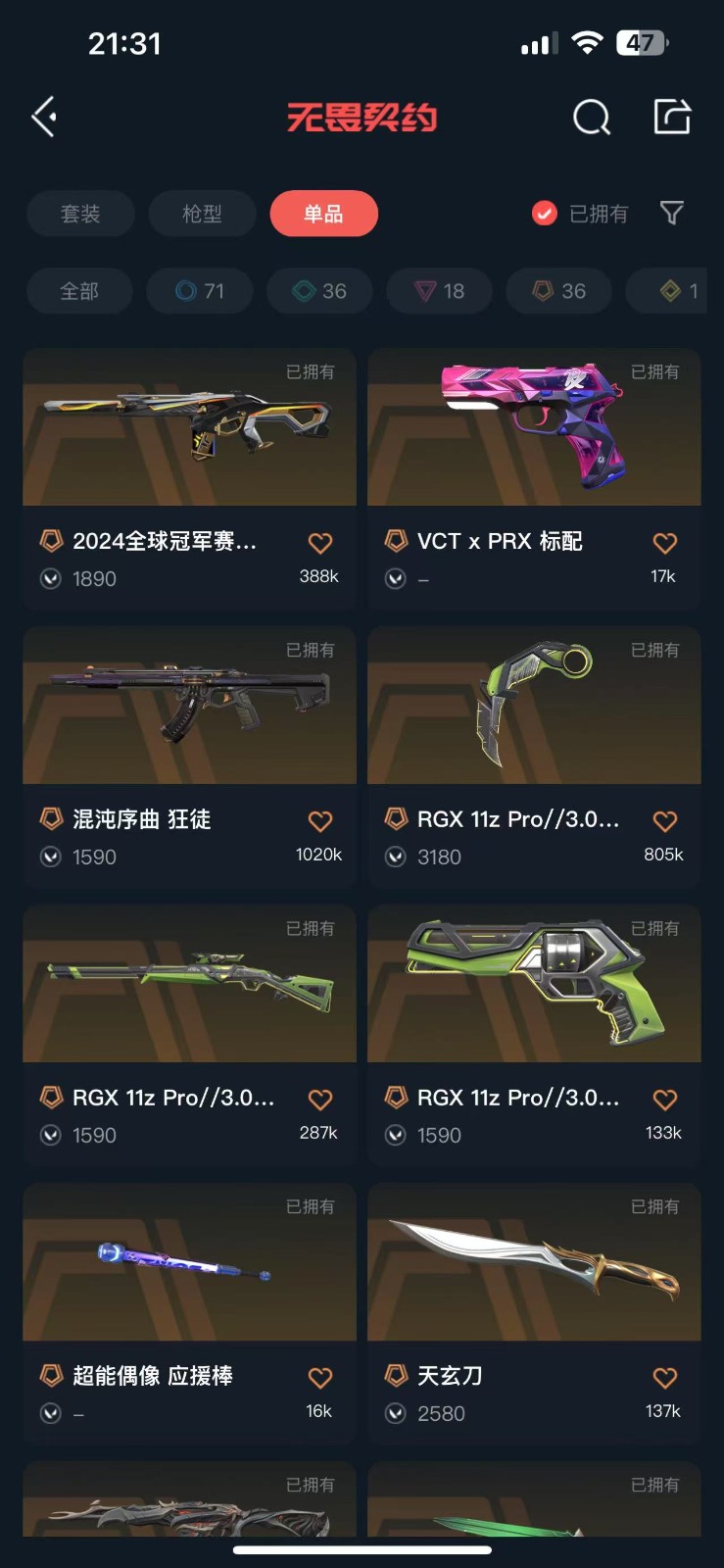Like the 天玄刀 skin
Viewport: 724px width, 1568px height.
click(x=665, y=1378)
